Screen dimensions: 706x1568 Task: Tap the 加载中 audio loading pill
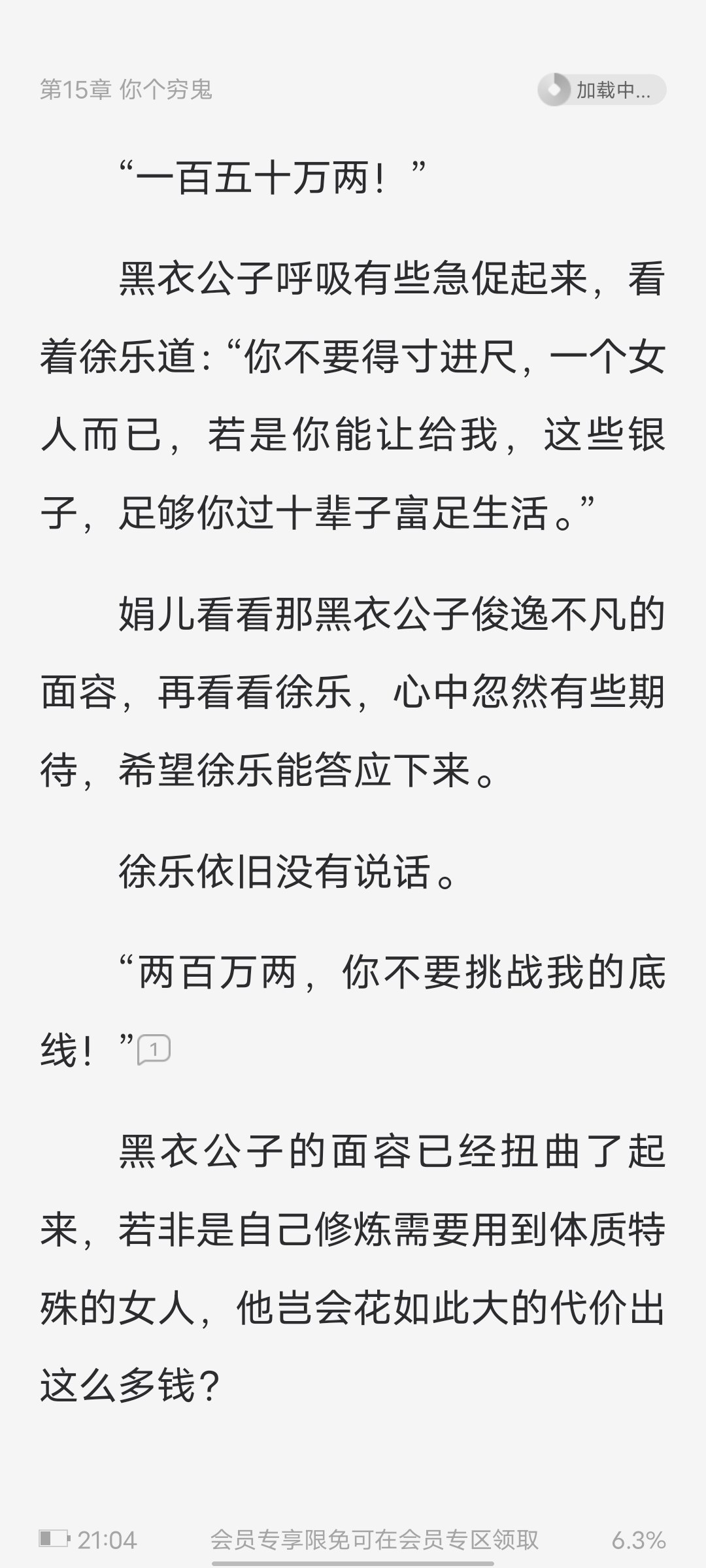tap(601, 90)
